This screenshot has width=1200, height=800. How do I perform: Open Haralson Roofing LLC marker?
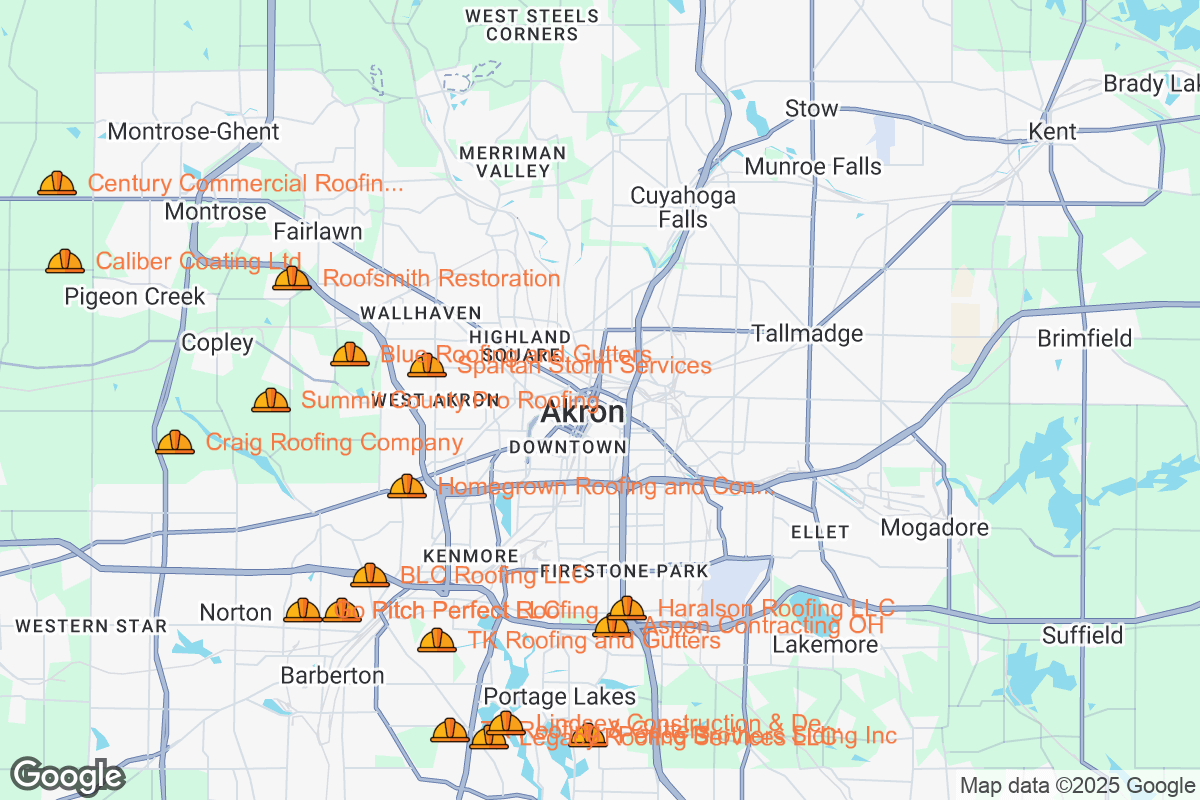(x=628, y=608)
